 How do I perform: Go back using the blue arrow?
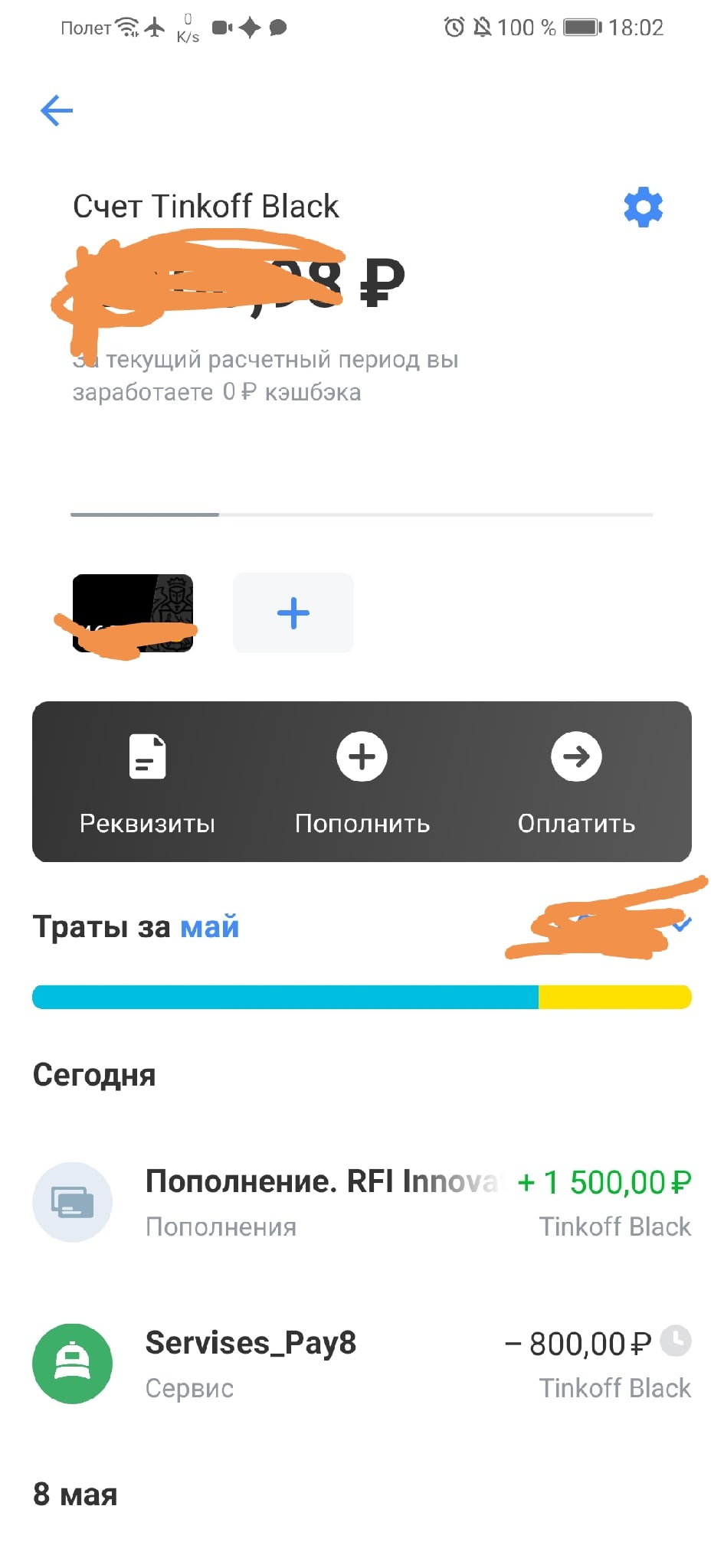click(x=57, y=111)
